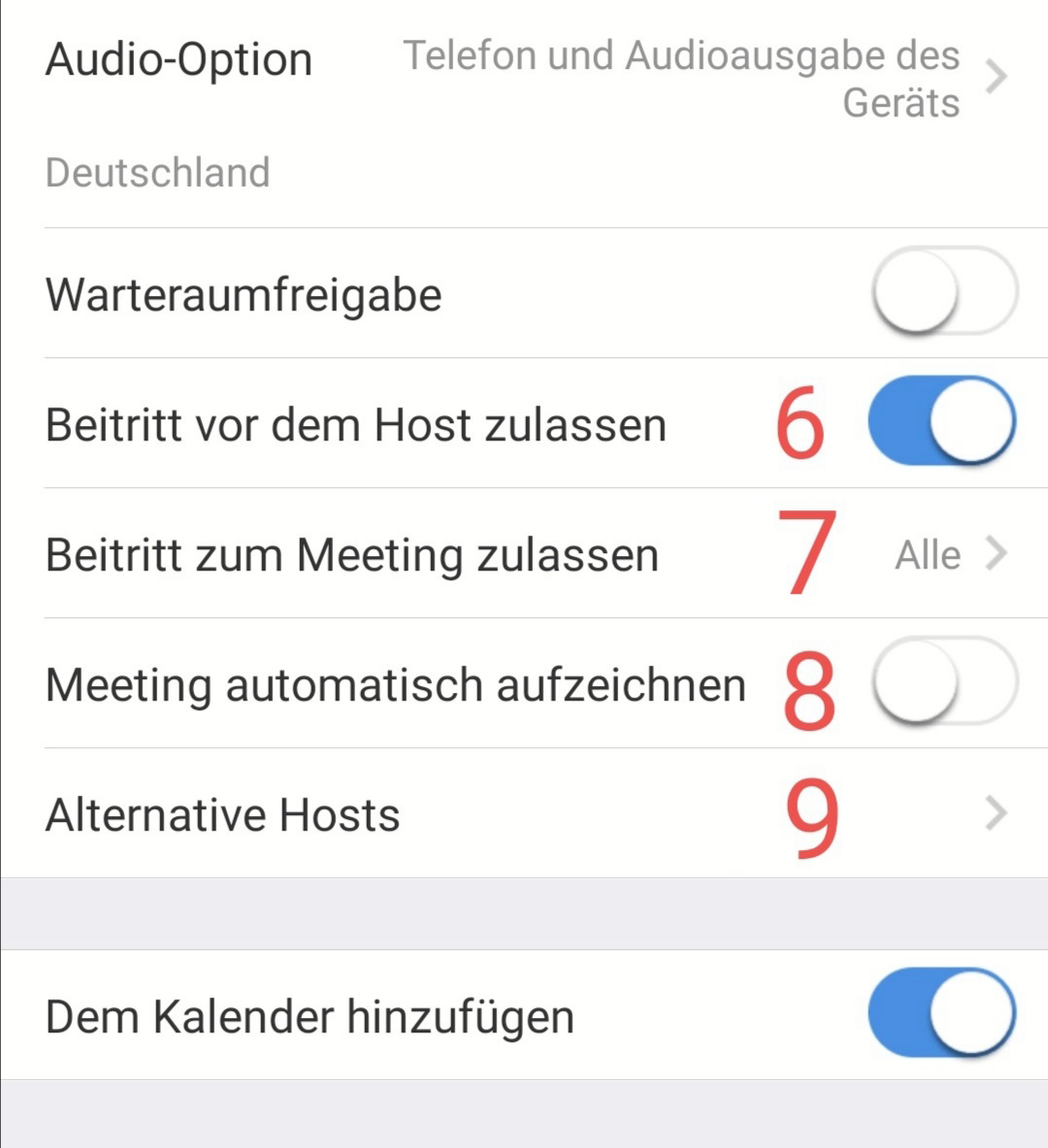The width and height of the screenshot is (1048, 1148).
Task: Enable the Warteraumfreigabe switch
Action: coord(943,293)
